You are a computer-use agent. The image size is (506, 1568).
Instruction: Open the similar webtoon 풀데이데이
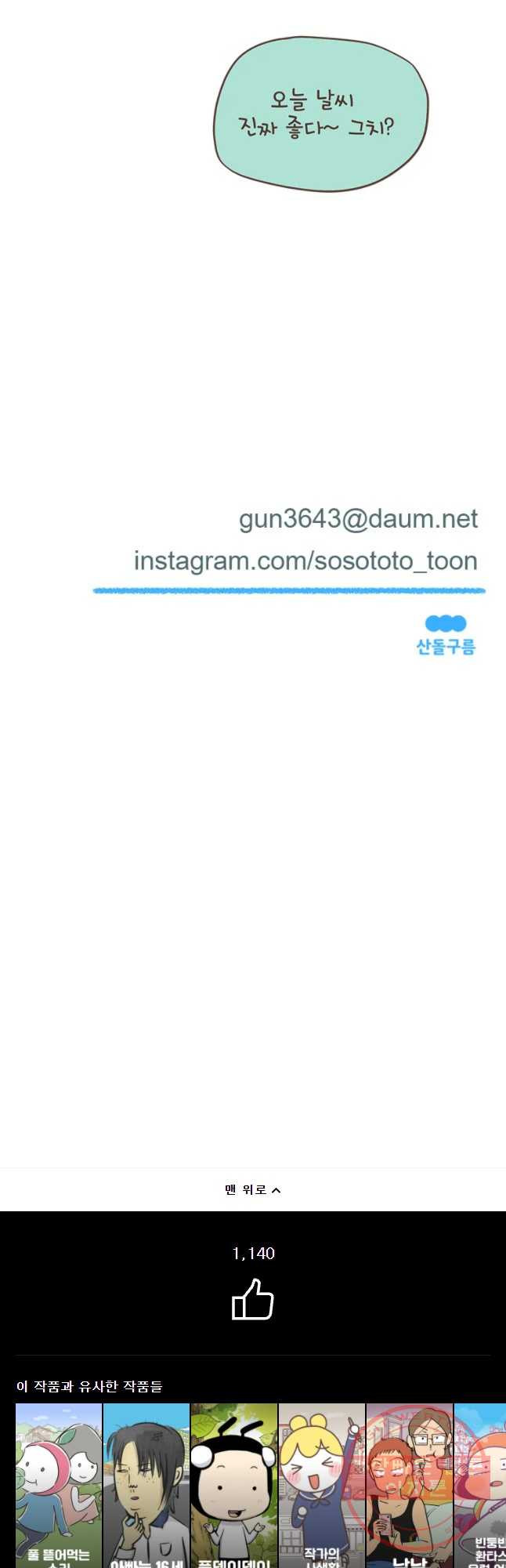tap(234, 1486)
